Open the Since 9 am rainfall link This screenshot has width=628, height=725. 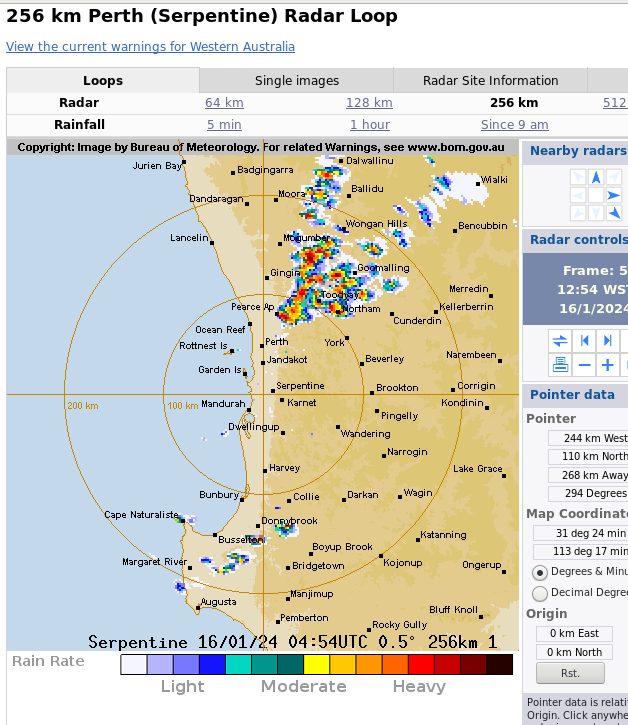(x=514, y=125)
